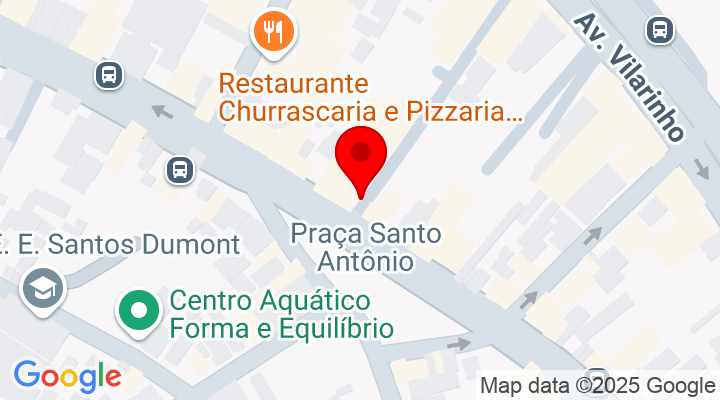This screenshot has height=400, width=720.
Task: Tap the red location pin
Action: [361, 157]
